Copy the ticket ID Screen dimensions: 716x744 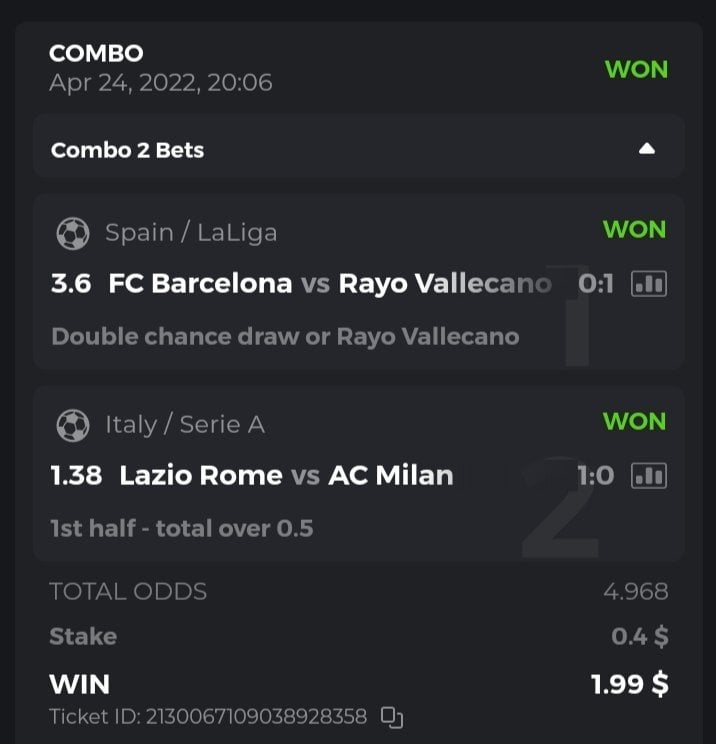point(393,717)
